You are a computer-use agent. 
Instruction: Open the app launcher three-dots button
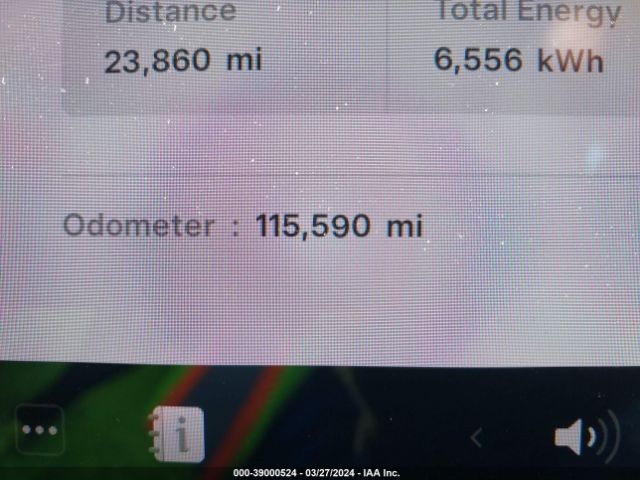click(40, 431)
